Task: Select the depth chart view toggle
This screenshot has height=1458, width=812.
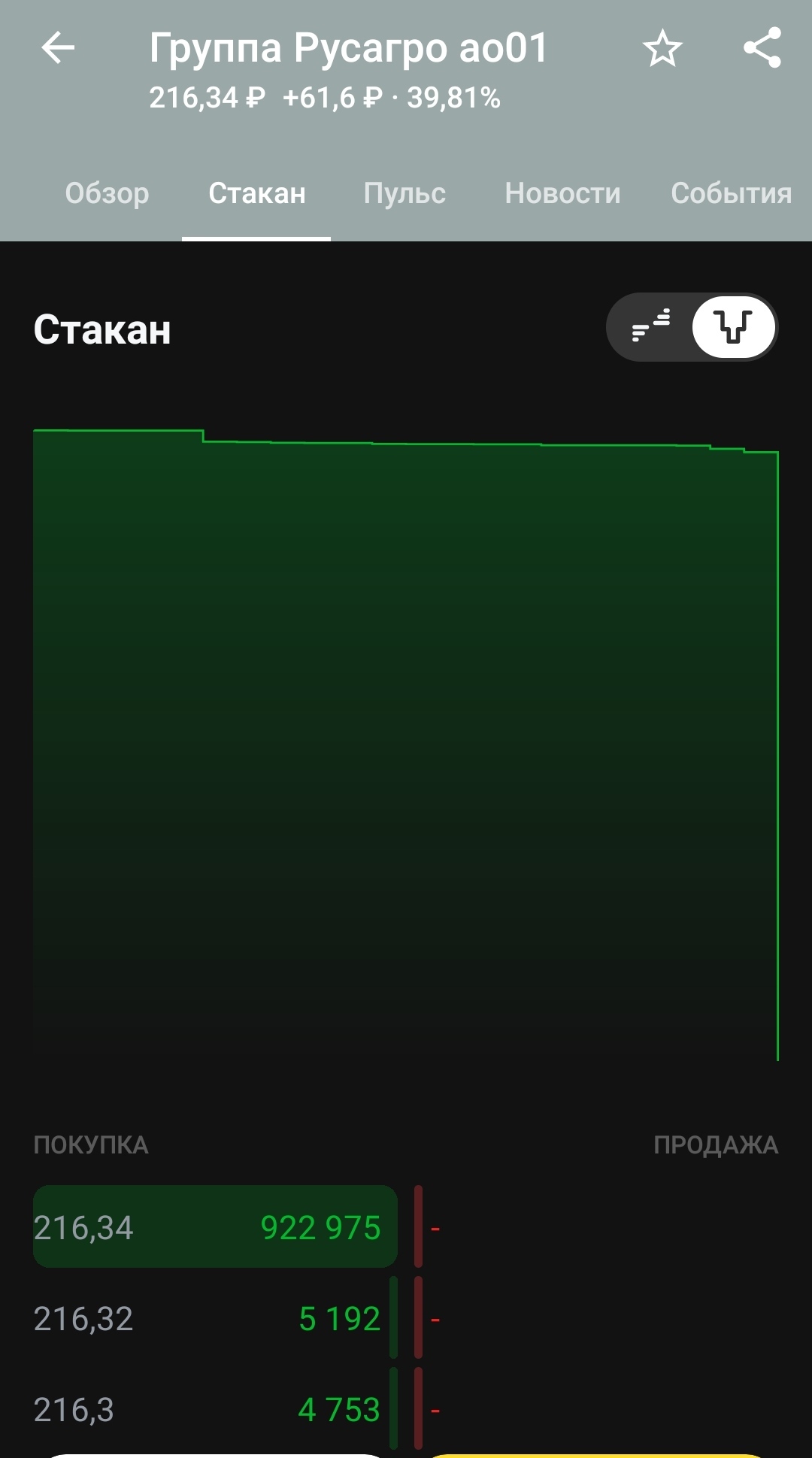Action: coord(733,327)
